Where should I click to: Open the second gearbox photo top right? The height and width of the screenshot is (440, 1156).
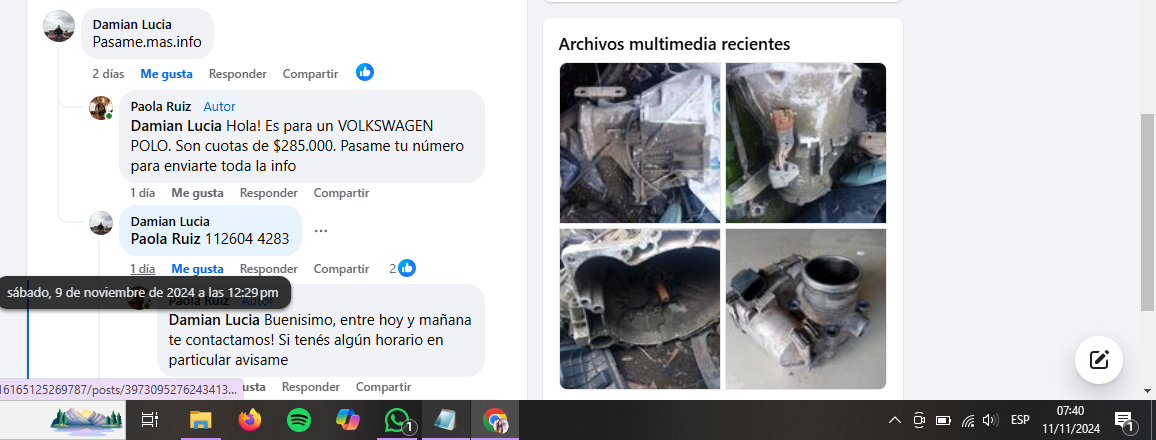pos(805,142)
